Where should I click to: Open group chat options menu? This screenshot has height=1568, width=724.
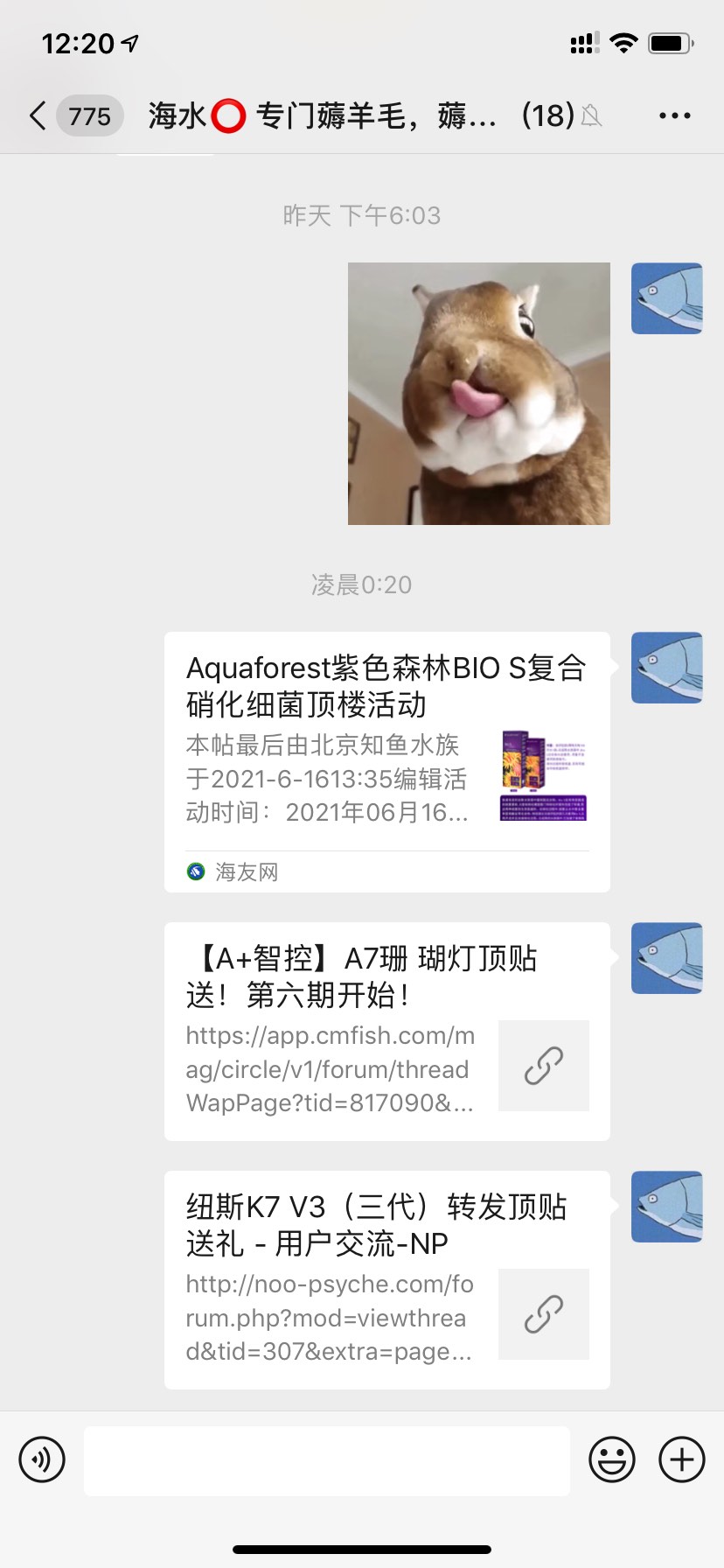674,115
